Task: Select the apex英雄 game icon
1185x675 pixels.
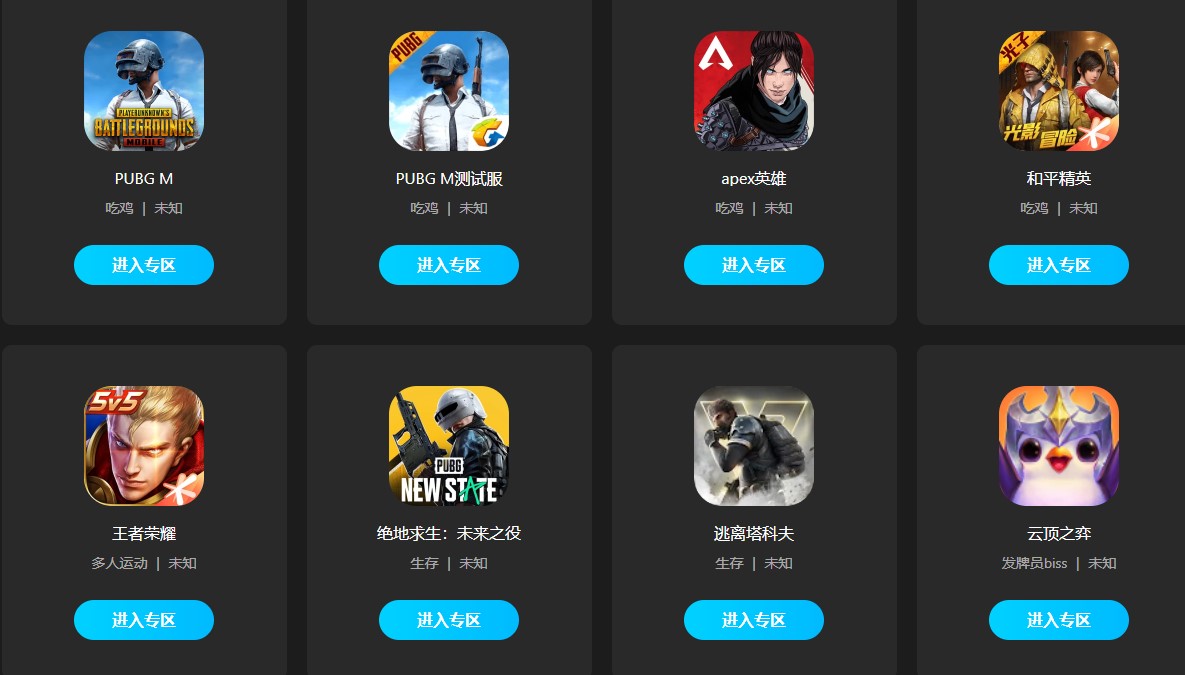Action: pos(754,91)
